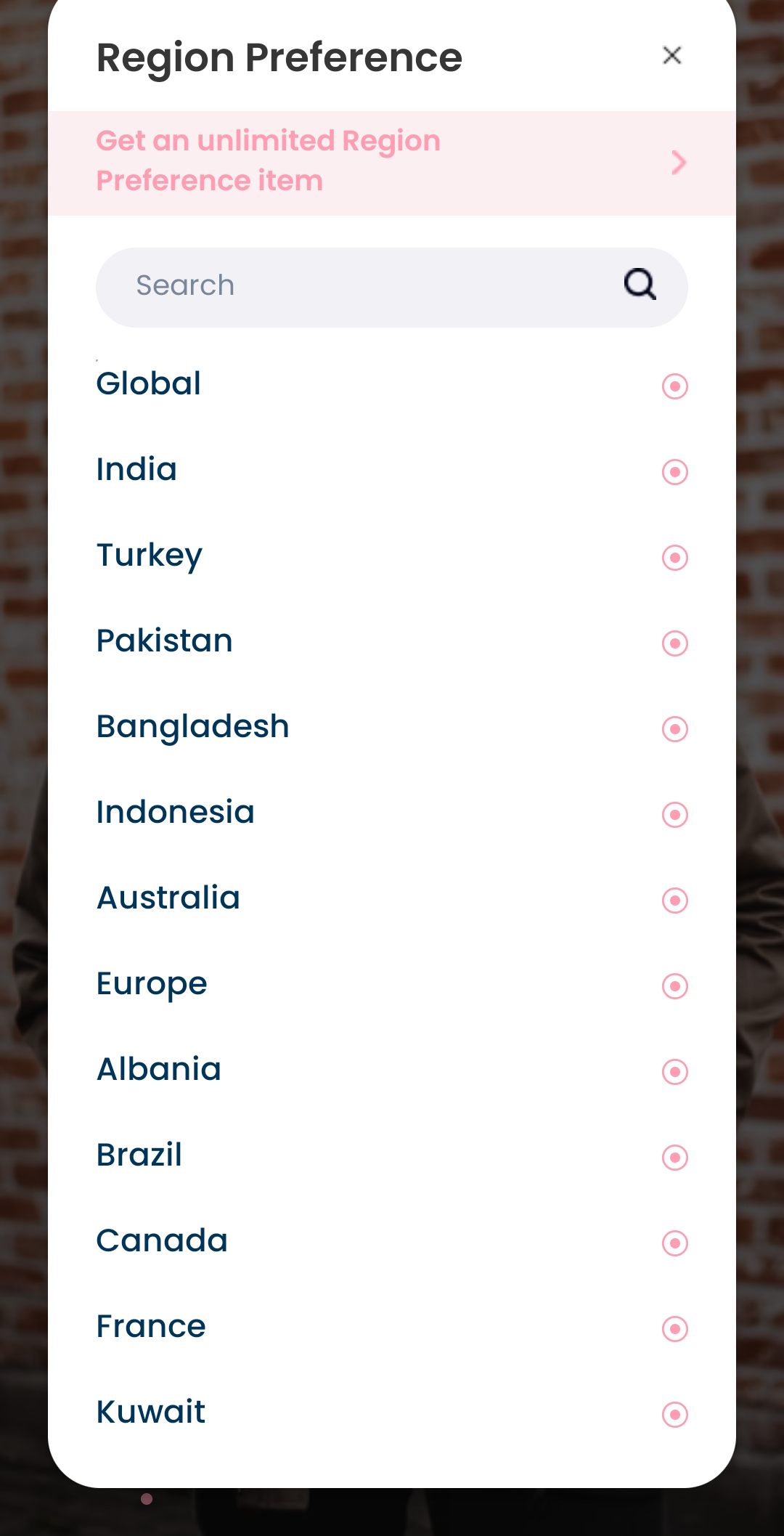The height and width of the screenshot is (1536, 784).
Task: Select France in the region list
Action: [x=674, y=1328]
